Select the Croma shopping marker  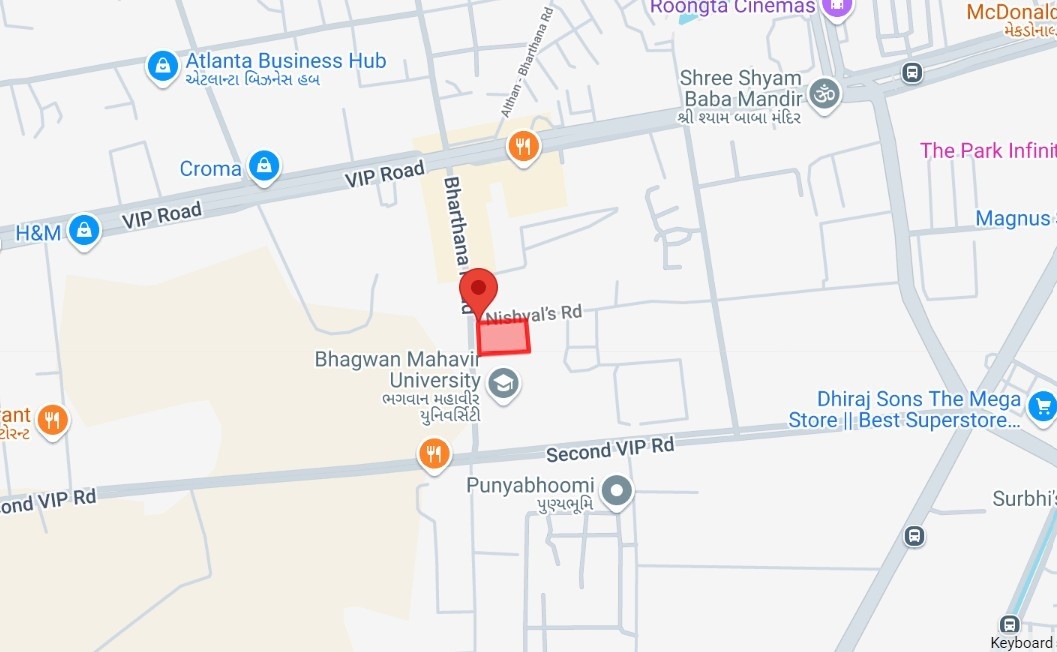click(x=264, y=167)
